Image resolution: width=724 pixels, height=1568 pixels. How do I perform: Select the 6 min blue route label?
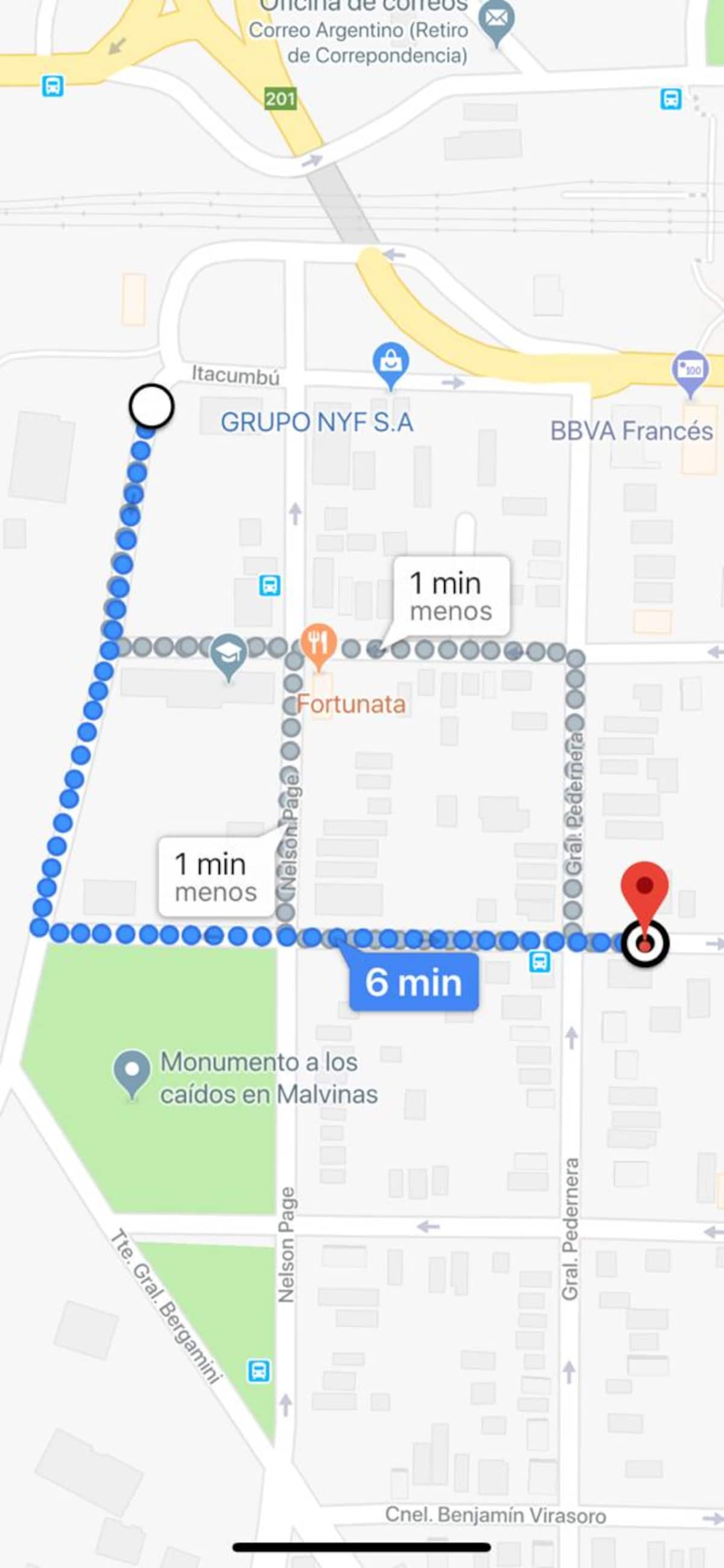coord(414,982)
